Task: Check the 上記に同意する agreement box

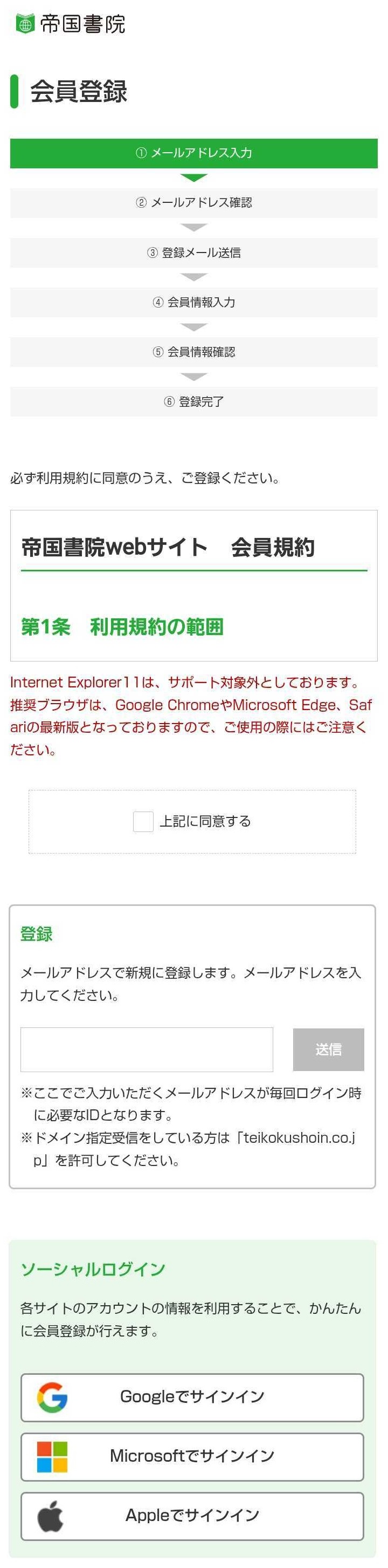Action: pos(143,821)
